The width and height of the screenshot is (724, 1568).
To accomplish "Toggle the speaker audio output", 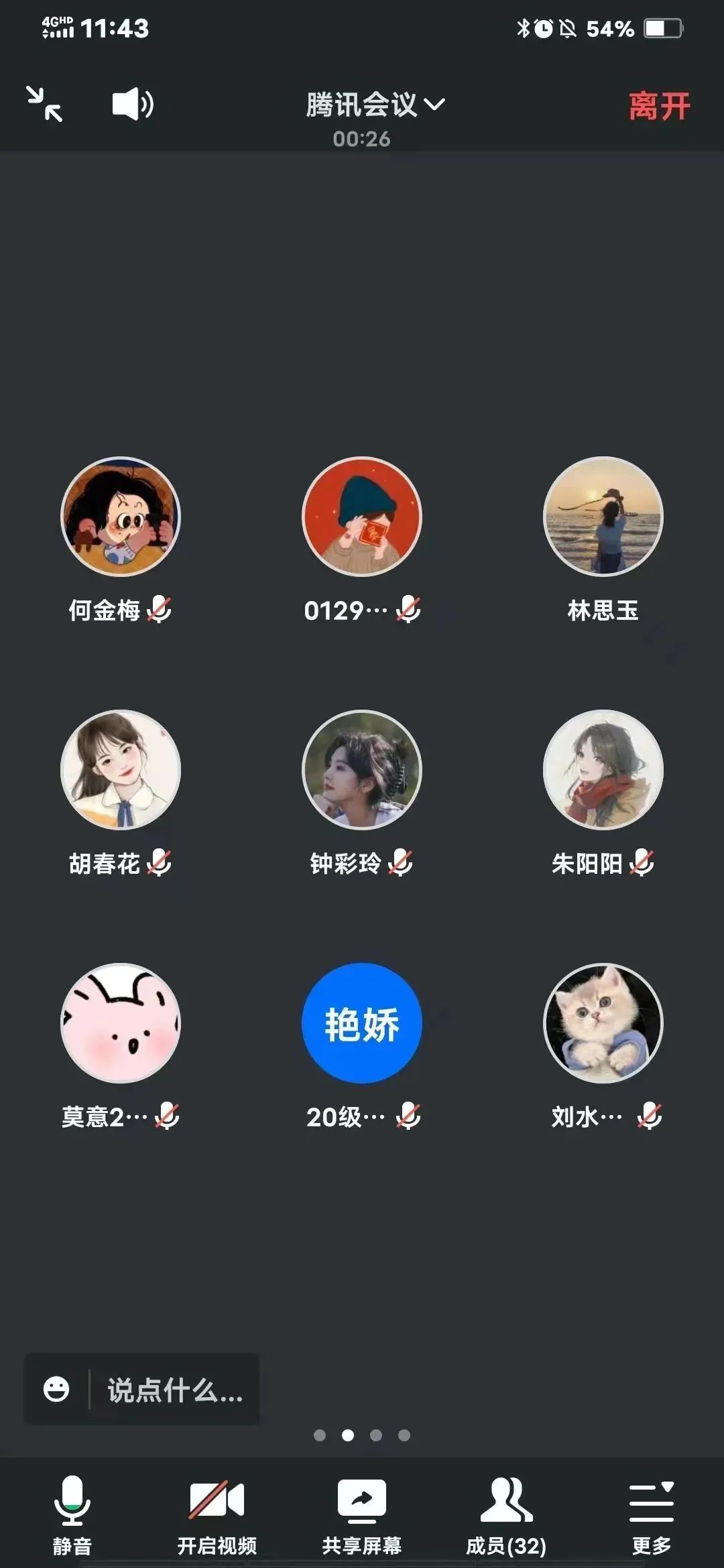I will (132, 104).
